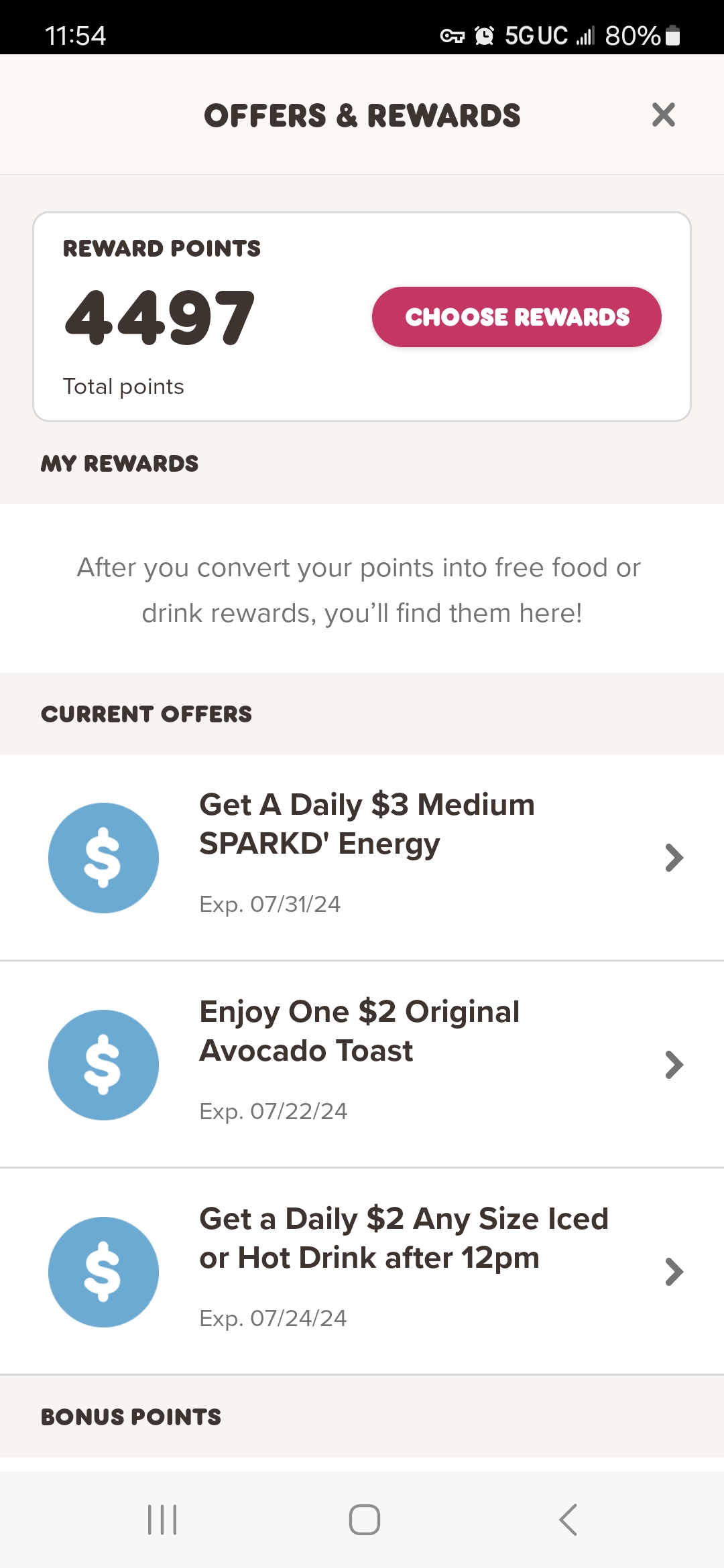
Task: Select the $2 Iced or Hot Drink offer
Action: (x=366, y=1271)
